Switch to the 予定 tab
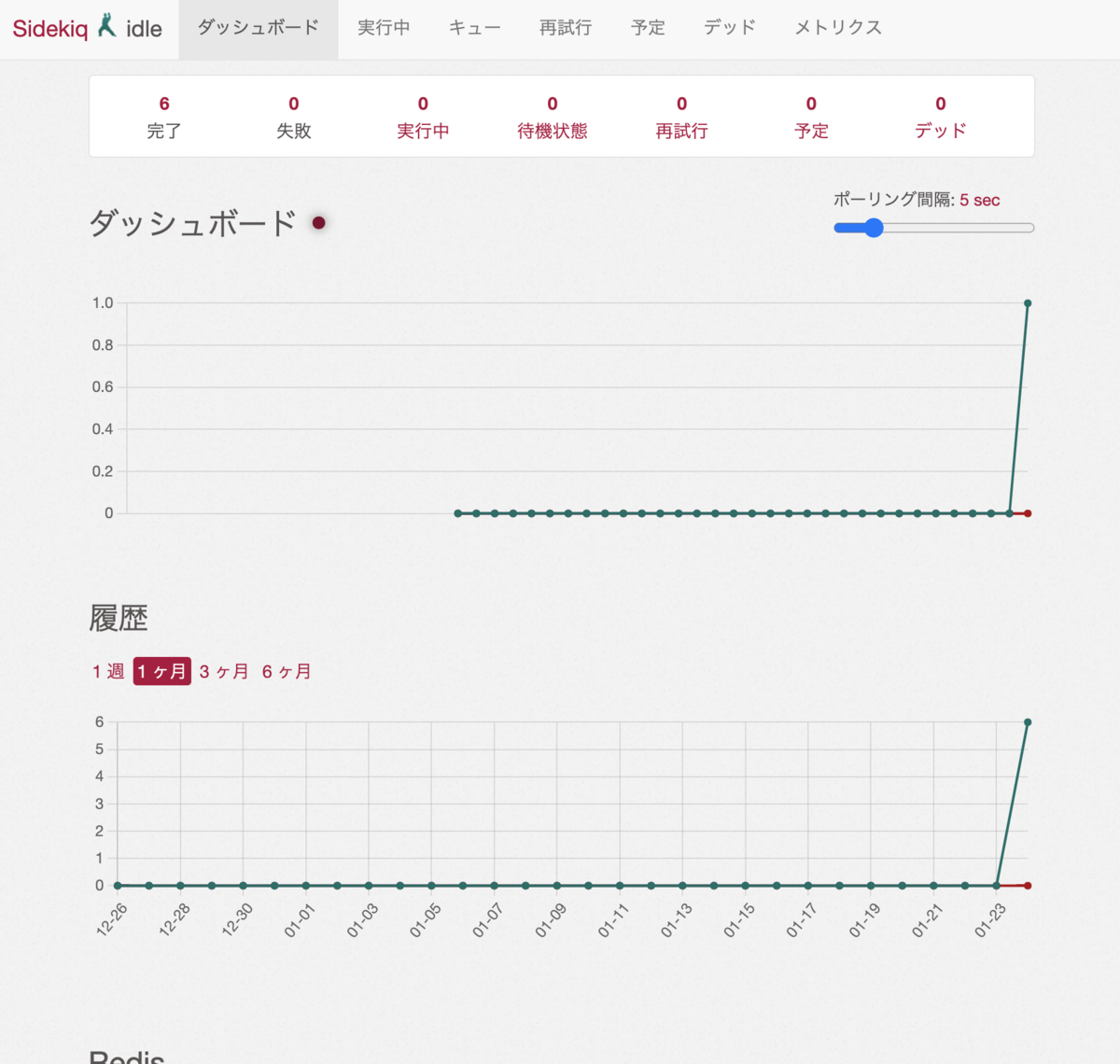Viewport: 1120px width, 1064px height. (x=648, y=28)
